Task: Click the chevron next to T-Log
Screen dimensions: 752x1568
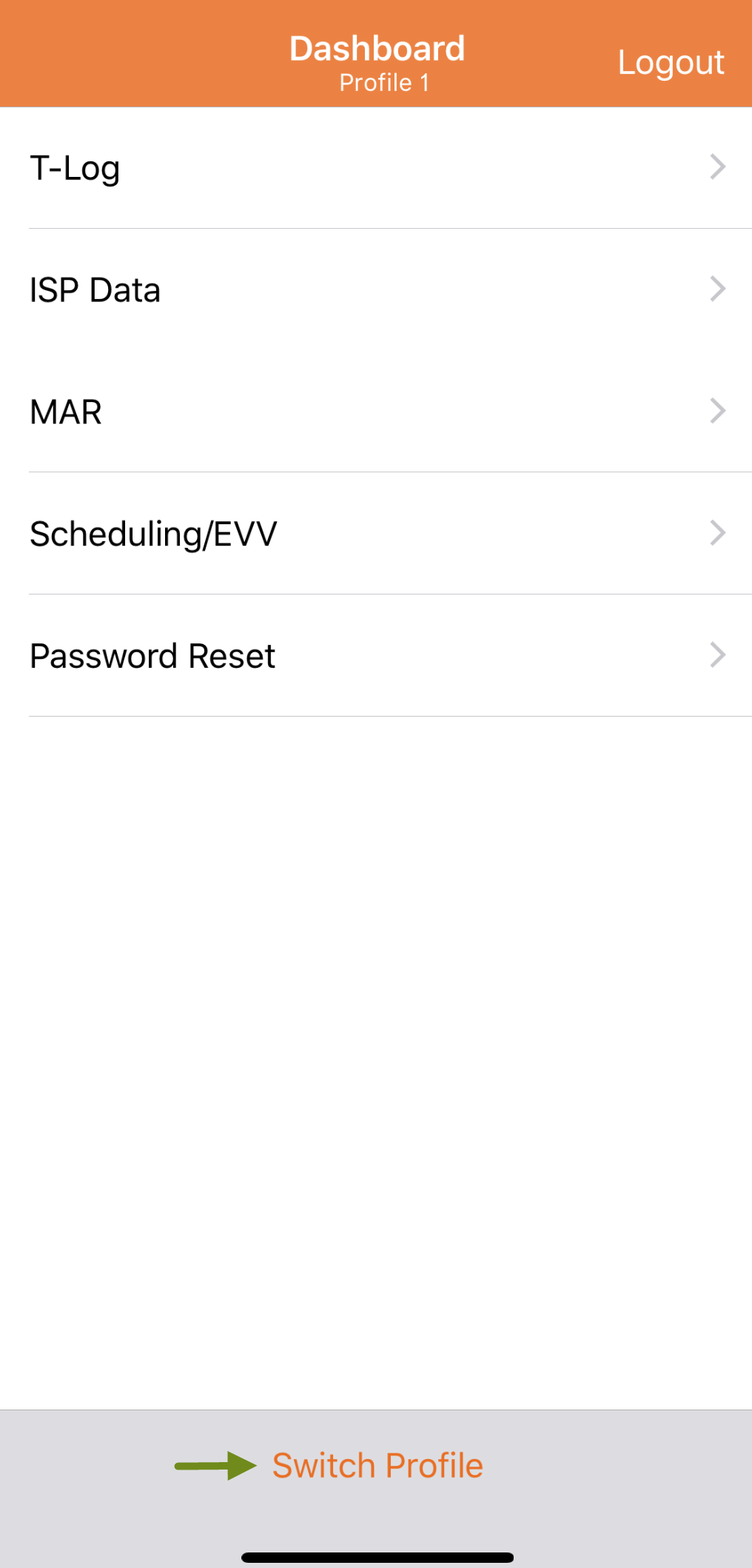Action: click(x=716, y=167)
